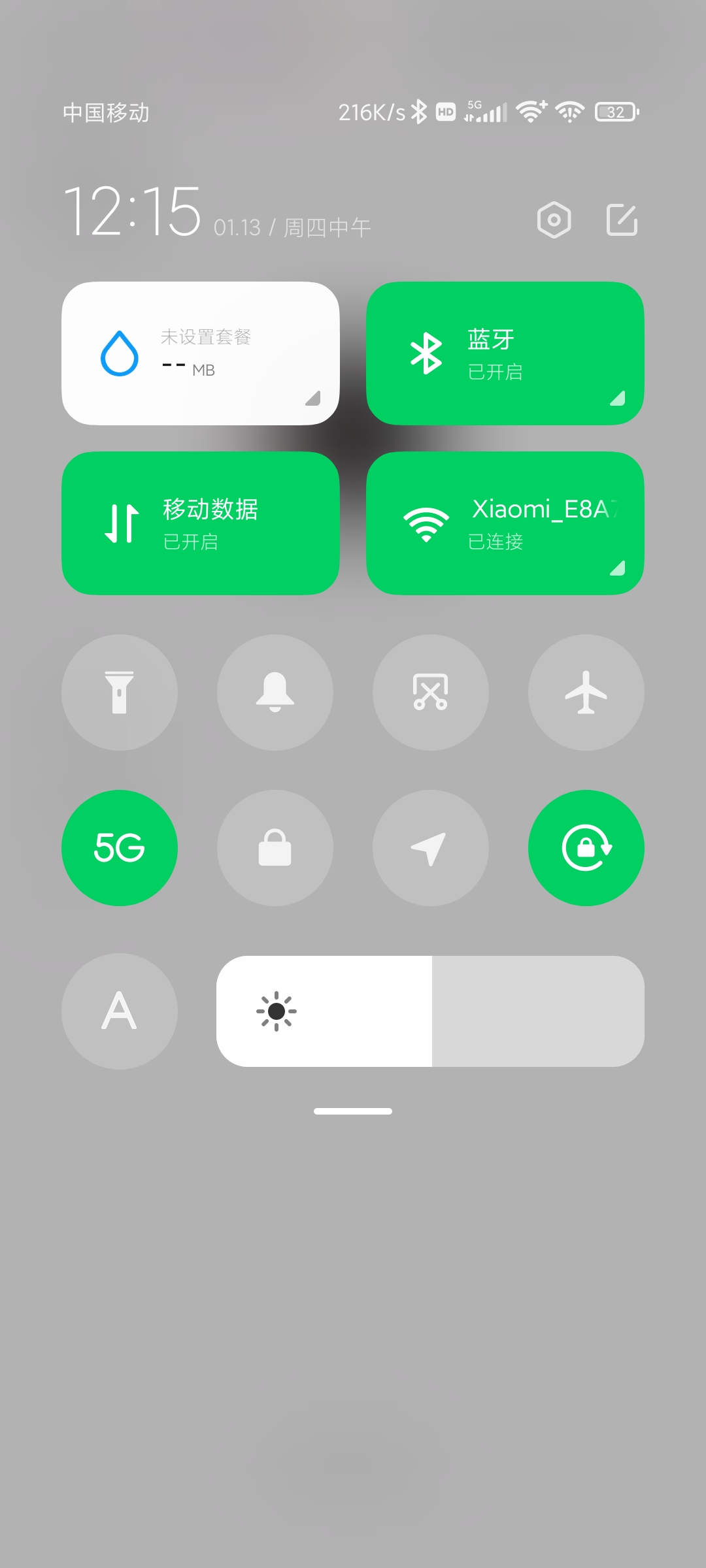The height and width of the screenshot is (1568, 706).
Task: Tap the handle bar below brightness
Action: (353, 1111)
